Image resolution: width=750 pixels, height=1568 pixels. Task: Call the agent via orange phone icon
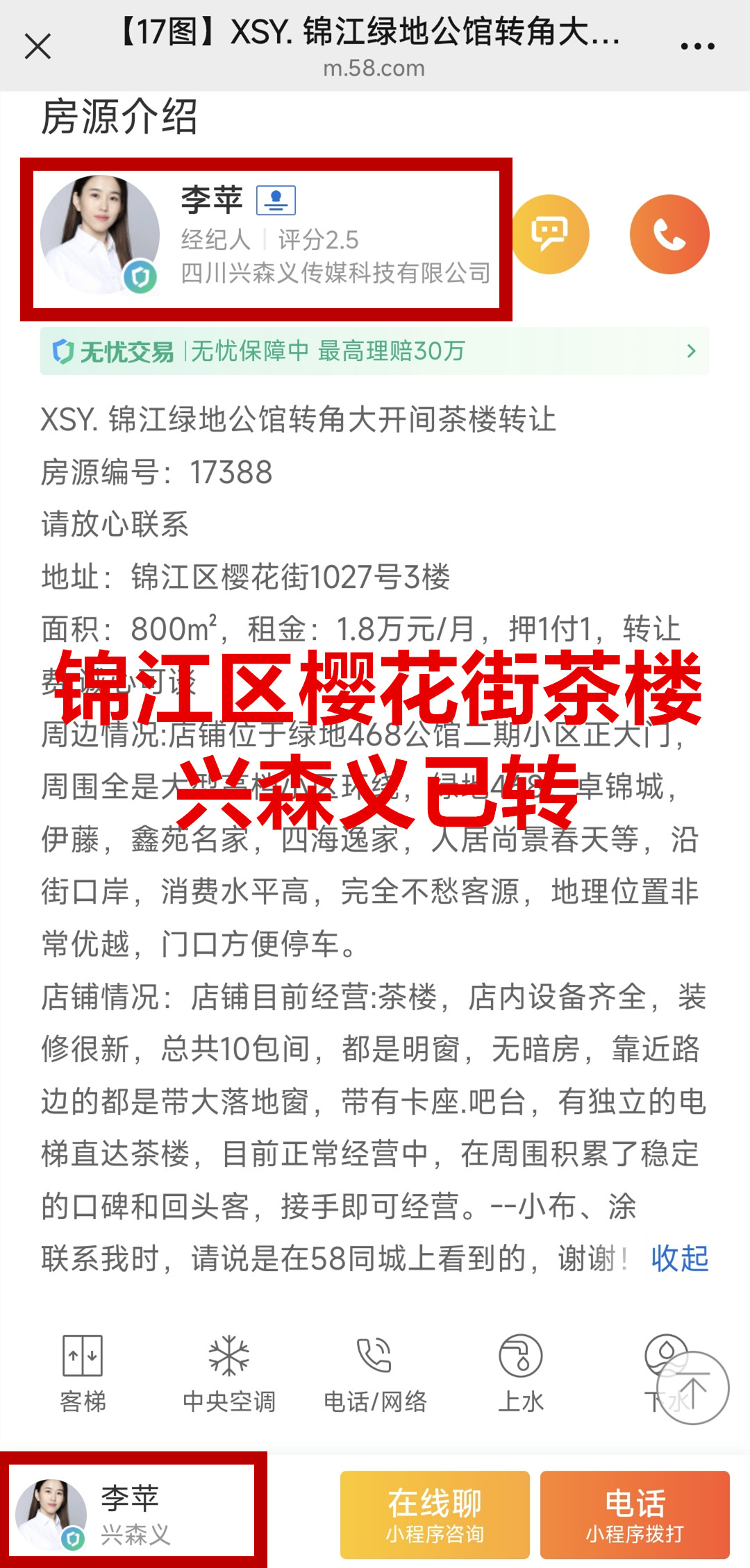tap(669, 235)
